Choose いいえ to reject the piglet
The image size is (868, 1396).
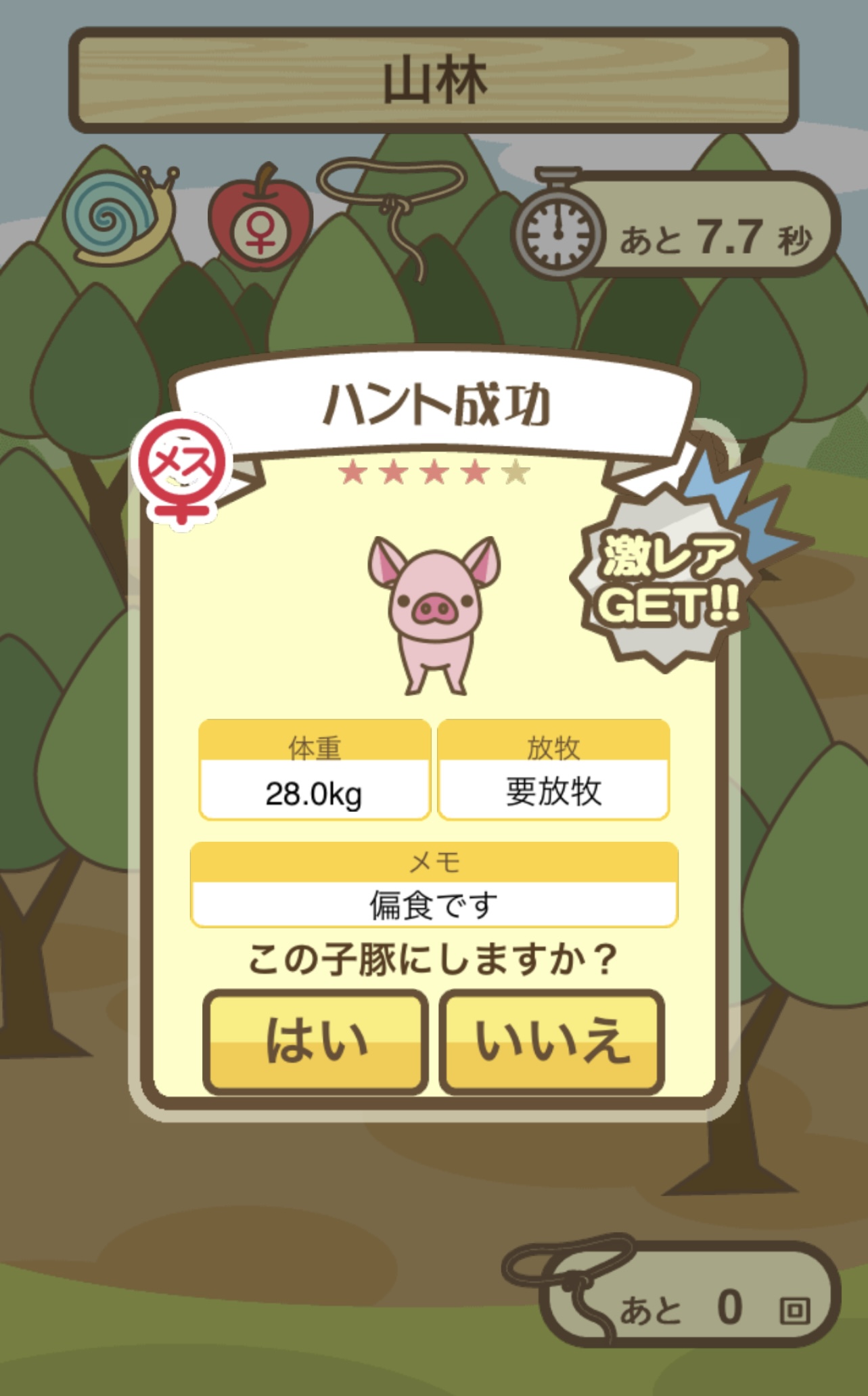point(551,1041)
